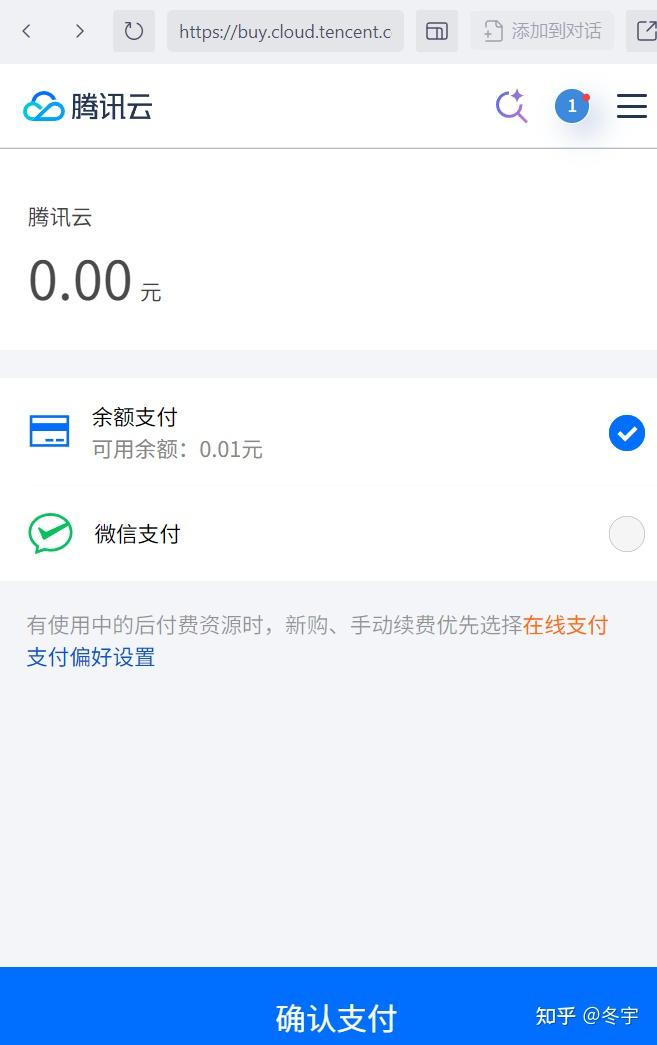657x1045 pixels.
Task: Confirm payment with 确认支付
Action: click(x=336, y=1017)
